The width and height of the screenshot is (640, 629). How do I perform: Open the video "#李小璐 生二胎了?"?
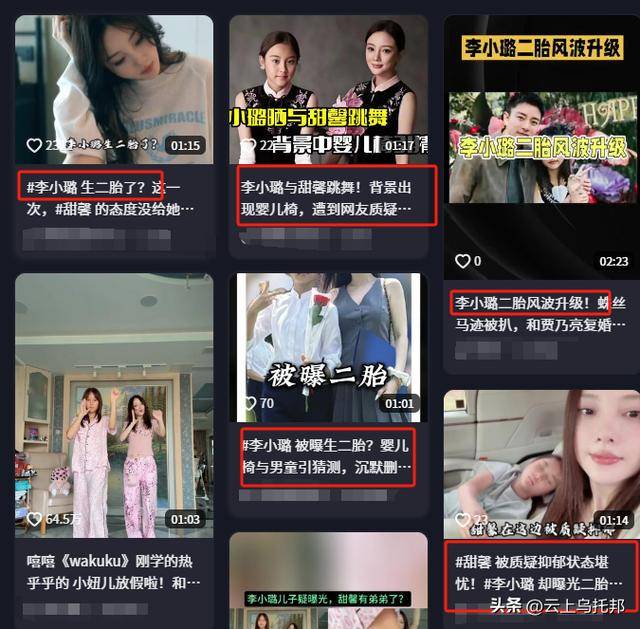pos(113,86)
